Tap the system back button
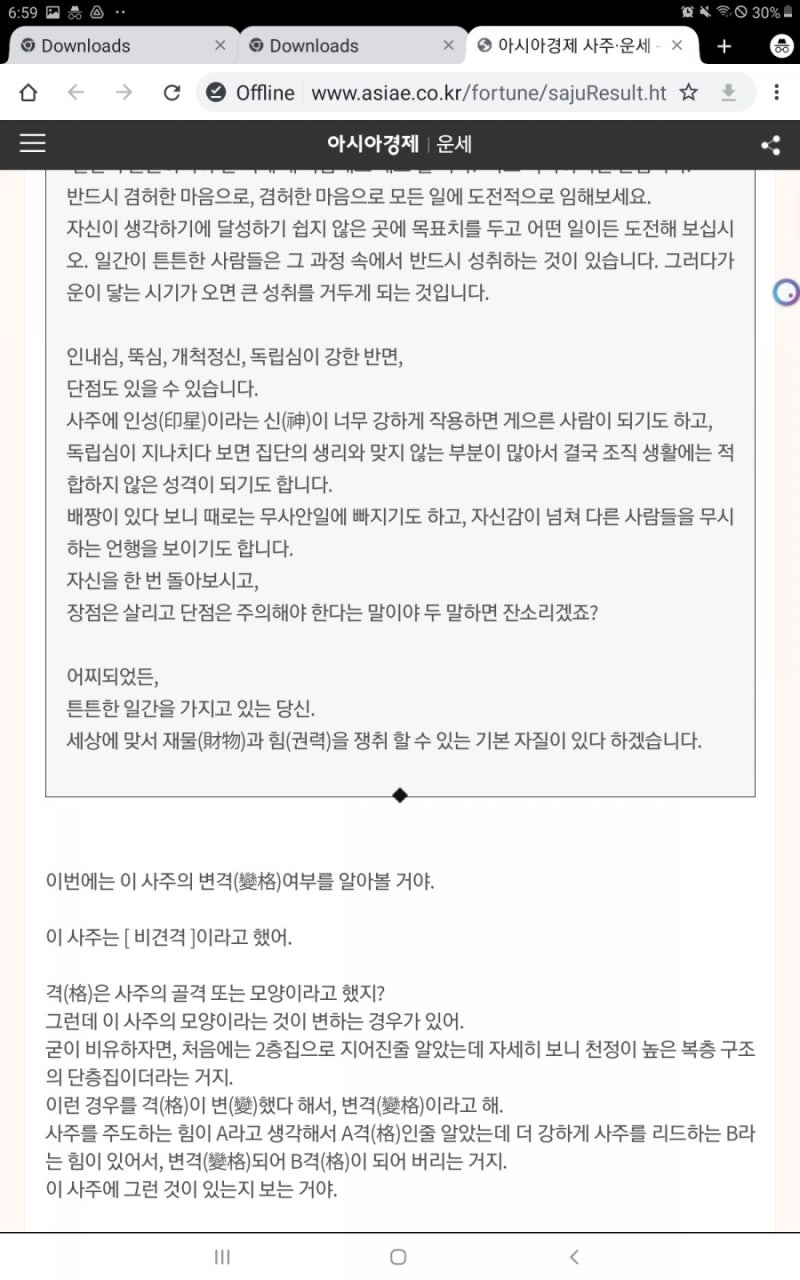 point(574,1256)
